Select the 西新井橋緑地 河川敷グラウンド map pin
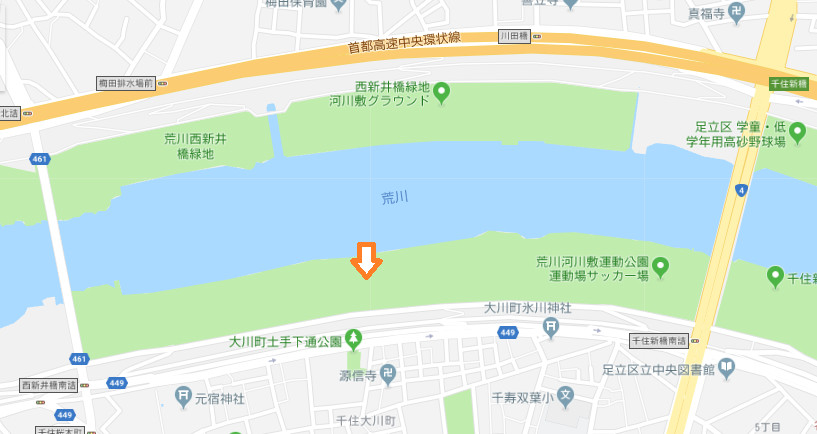Screen dimensions: 817x434 point(441,94)
